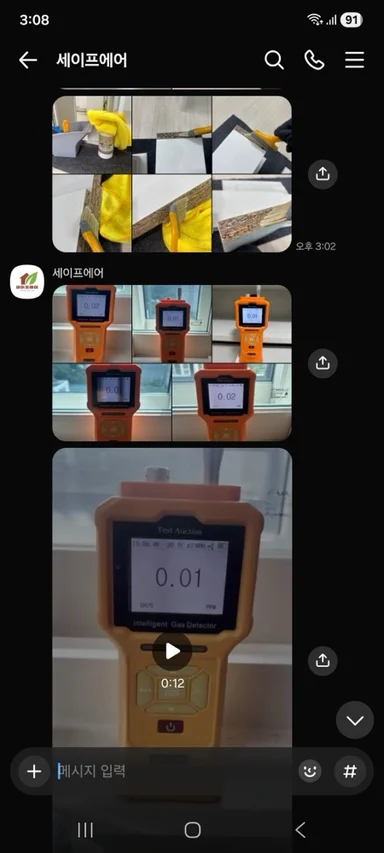
Task: Open the hashtag search button
Action: click(350, 771)
